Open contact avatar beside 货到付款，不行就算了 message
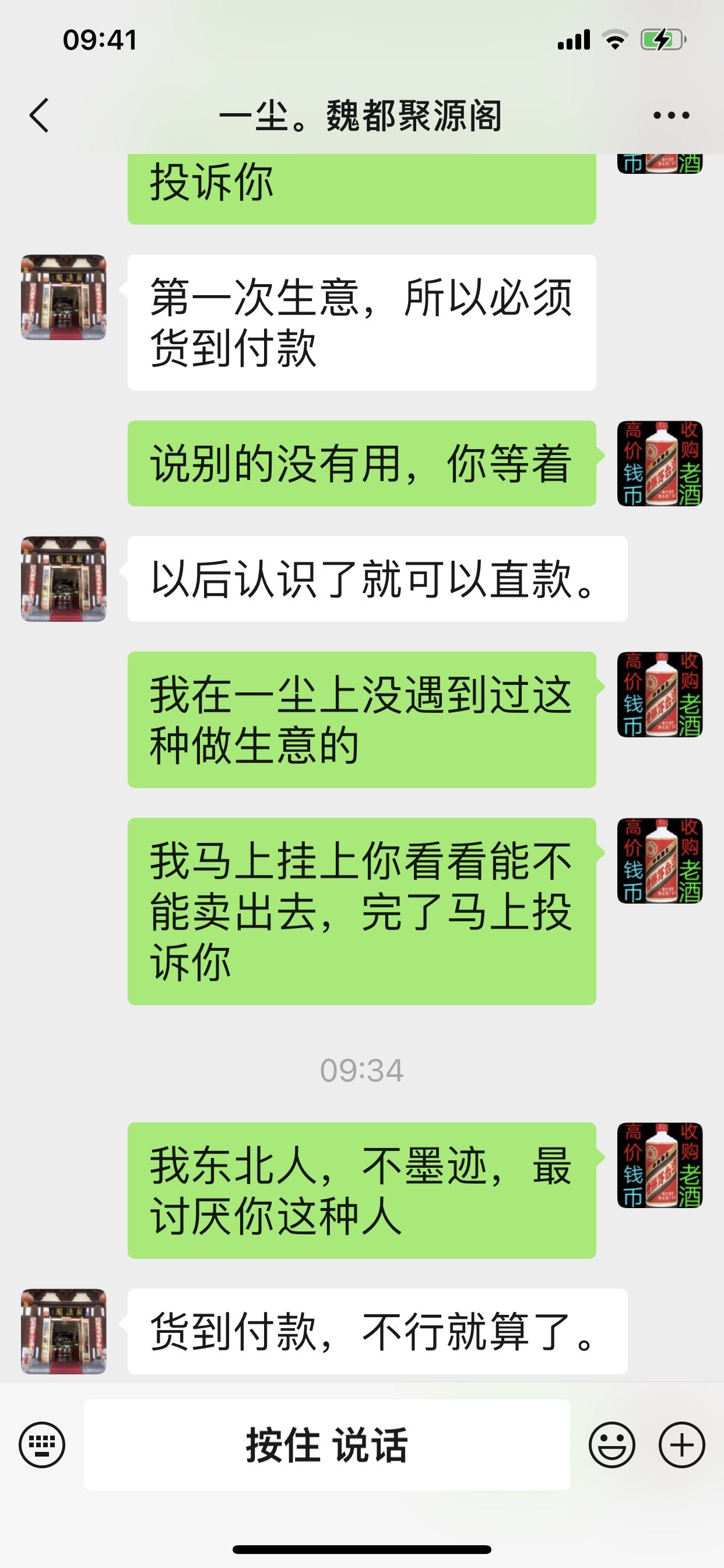Screen dimensions: 724x1568 tap(64, 1331)
